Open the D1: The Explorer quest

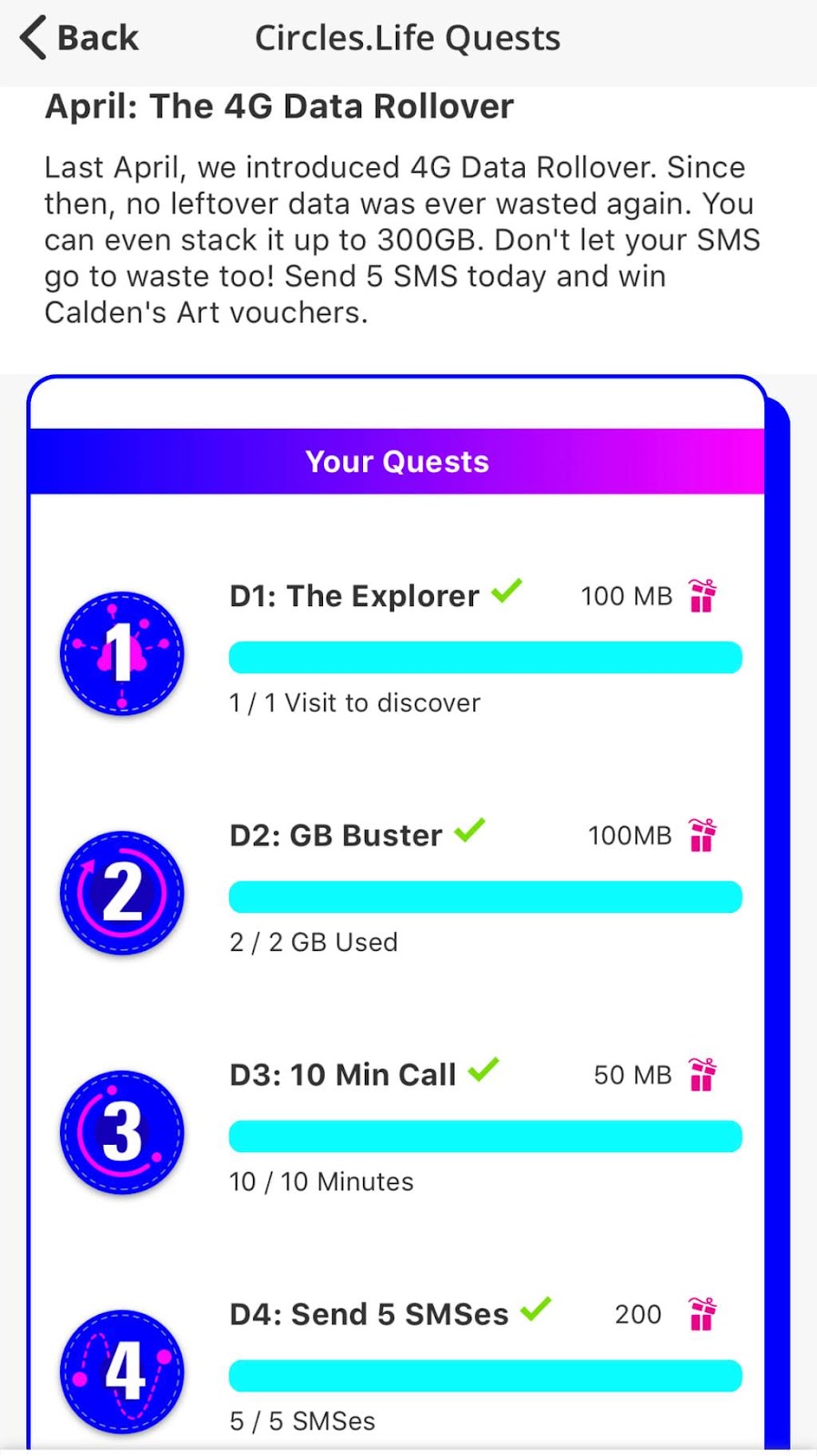[354, 596]
